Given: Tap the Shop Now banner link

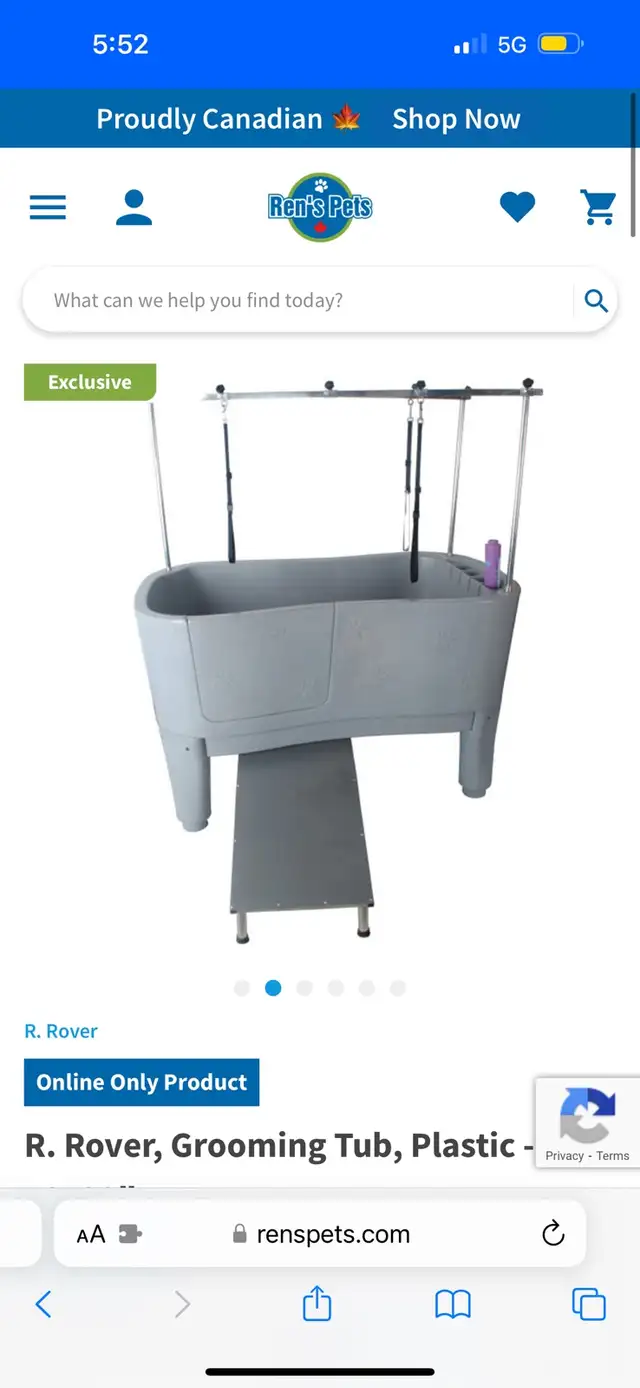Looking at the screenshot, I should [456, 119].
